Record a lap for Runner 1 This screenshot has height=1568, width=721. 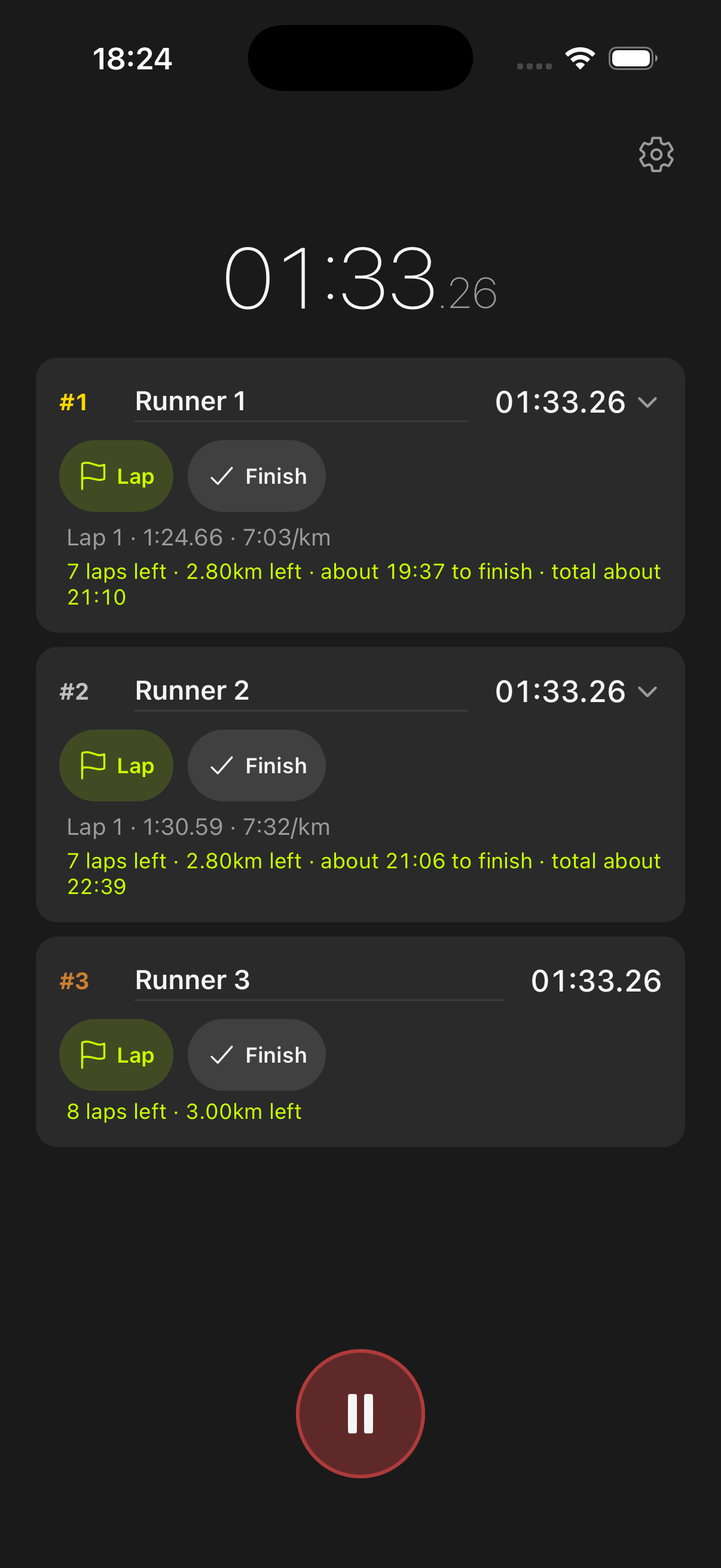(116, 476)
